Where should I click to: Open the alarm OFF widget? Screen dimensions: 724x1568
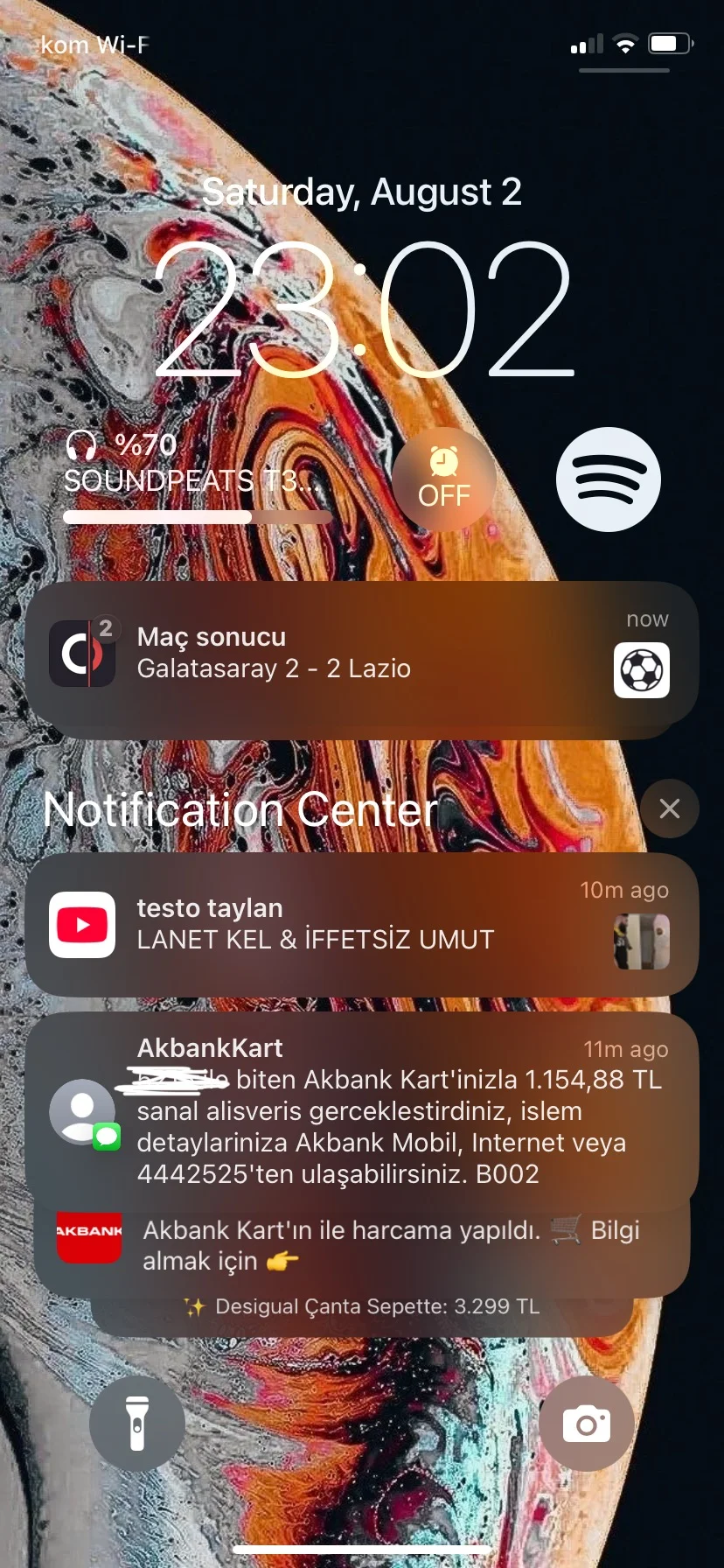click(443, 479)
